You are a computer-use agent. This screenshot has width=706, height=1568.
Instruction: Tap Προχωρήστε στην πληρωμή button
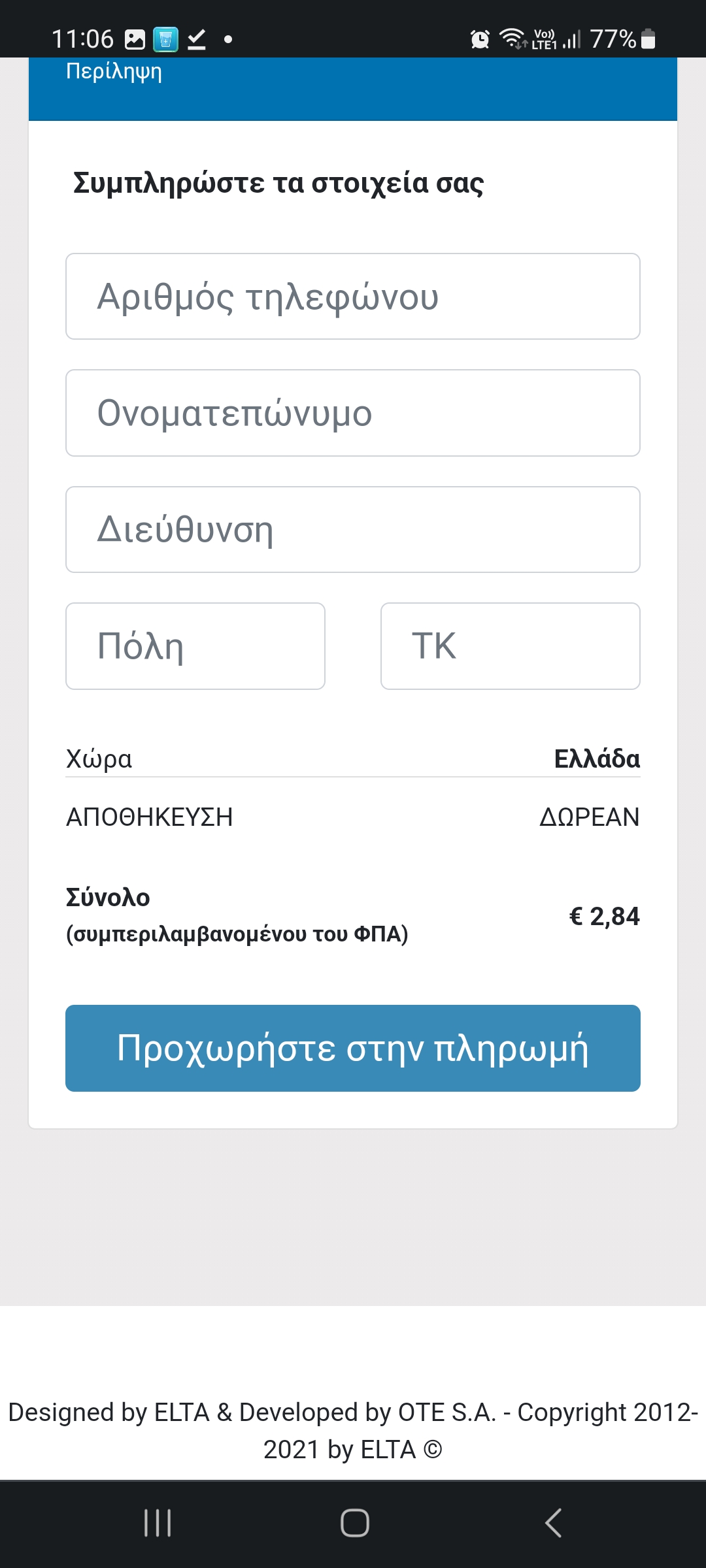pos(353,1048)
